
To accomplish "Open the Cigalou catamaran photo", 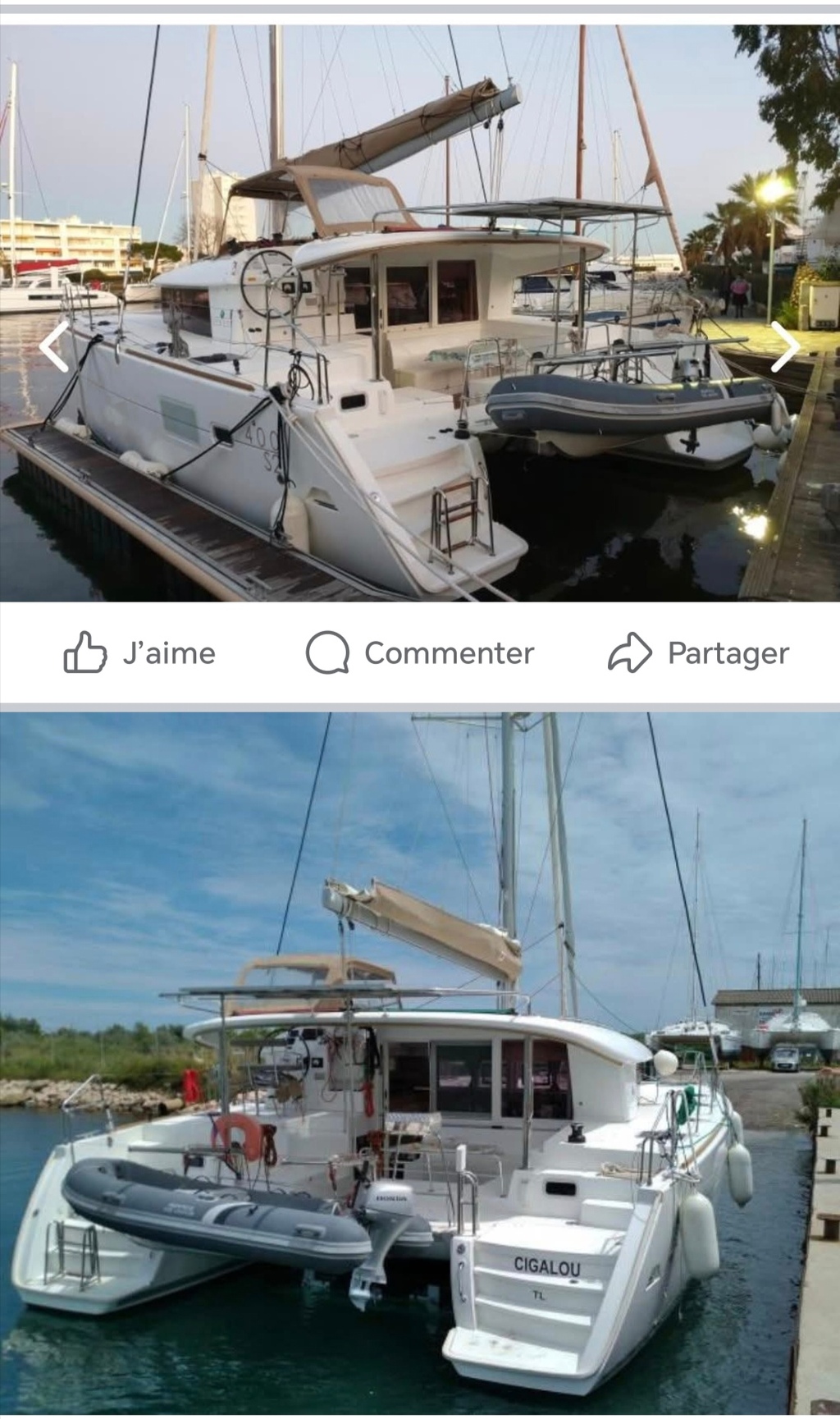I will pyautogui.click(x=420, y=1063).
